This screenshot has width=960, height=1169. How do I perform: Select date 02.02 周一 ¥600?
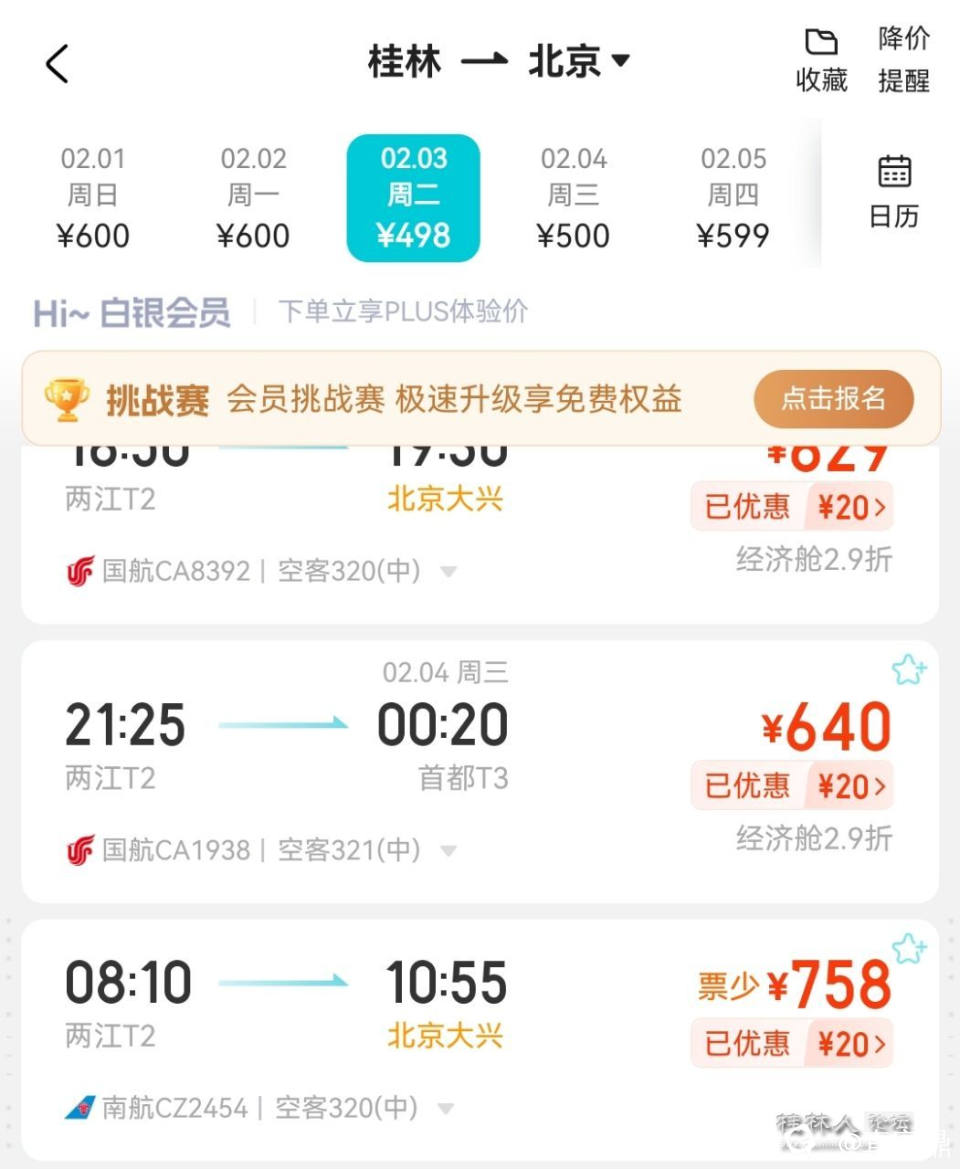[x=253, y=197]
